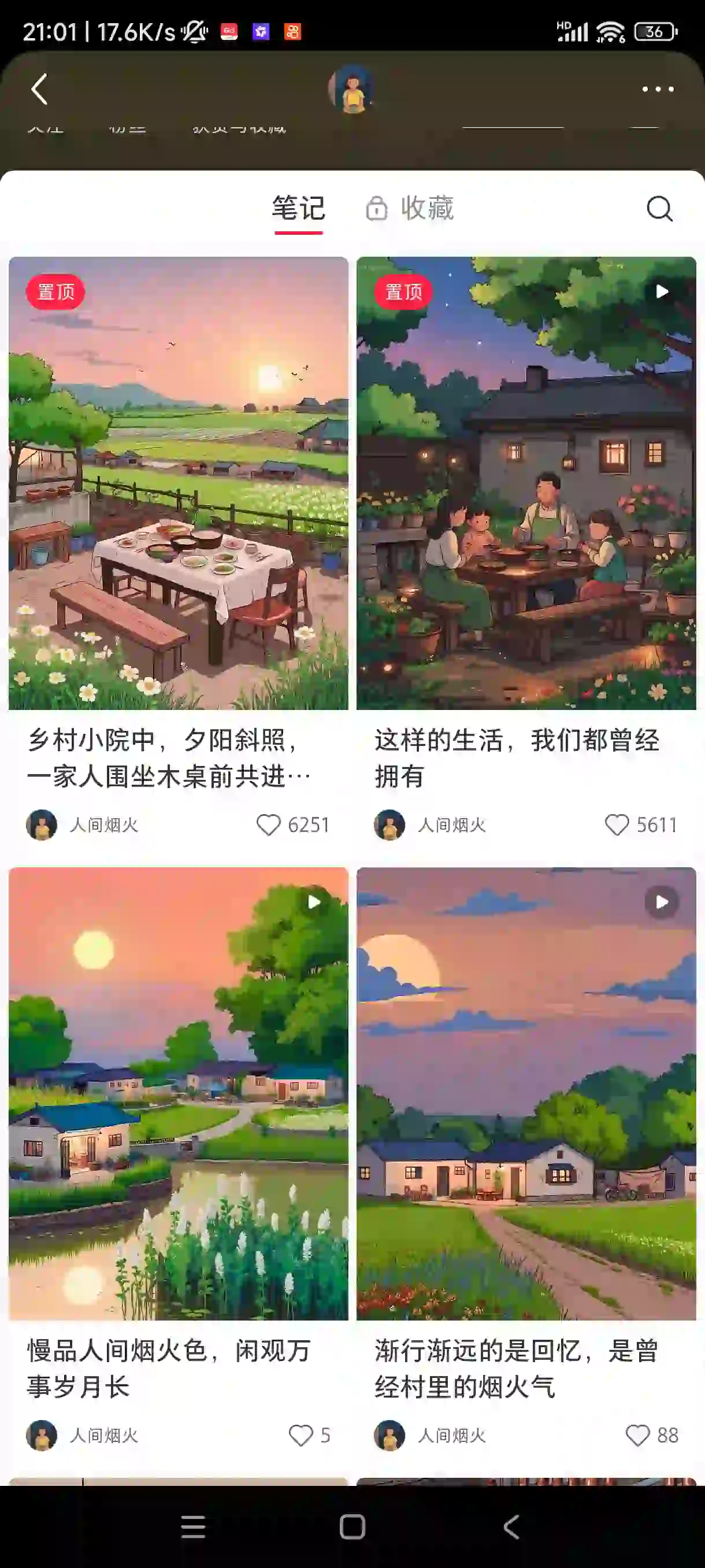Screen dimensions: 705x1568
Task: Like the note with 6251 likes
Action: coord(268,825)
